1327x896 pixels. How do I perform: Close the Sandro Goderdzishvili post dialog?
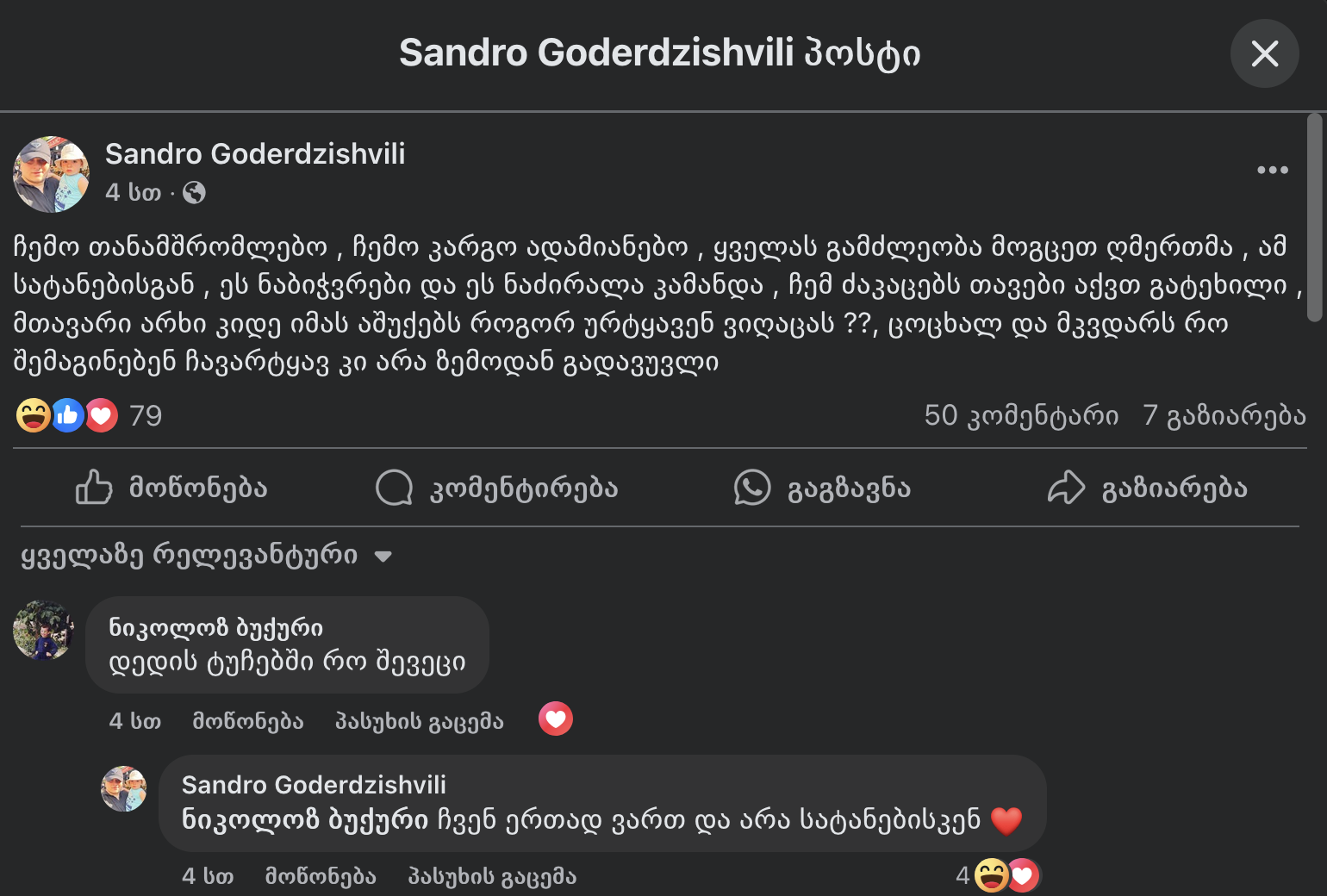[1264, 53]
